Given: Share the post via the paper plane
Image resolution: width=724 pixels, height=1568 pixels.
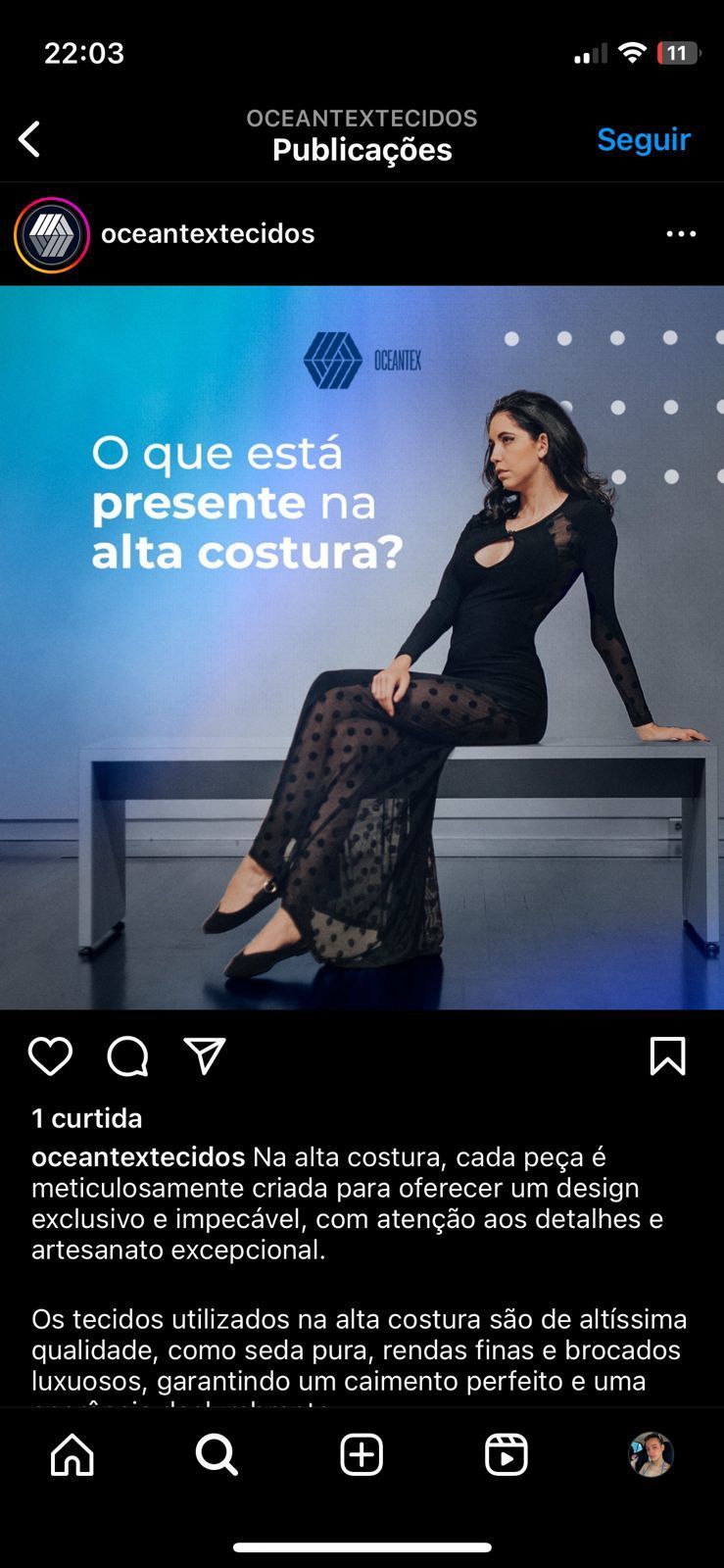Looking at the screenshot, I should (205, 1056).
